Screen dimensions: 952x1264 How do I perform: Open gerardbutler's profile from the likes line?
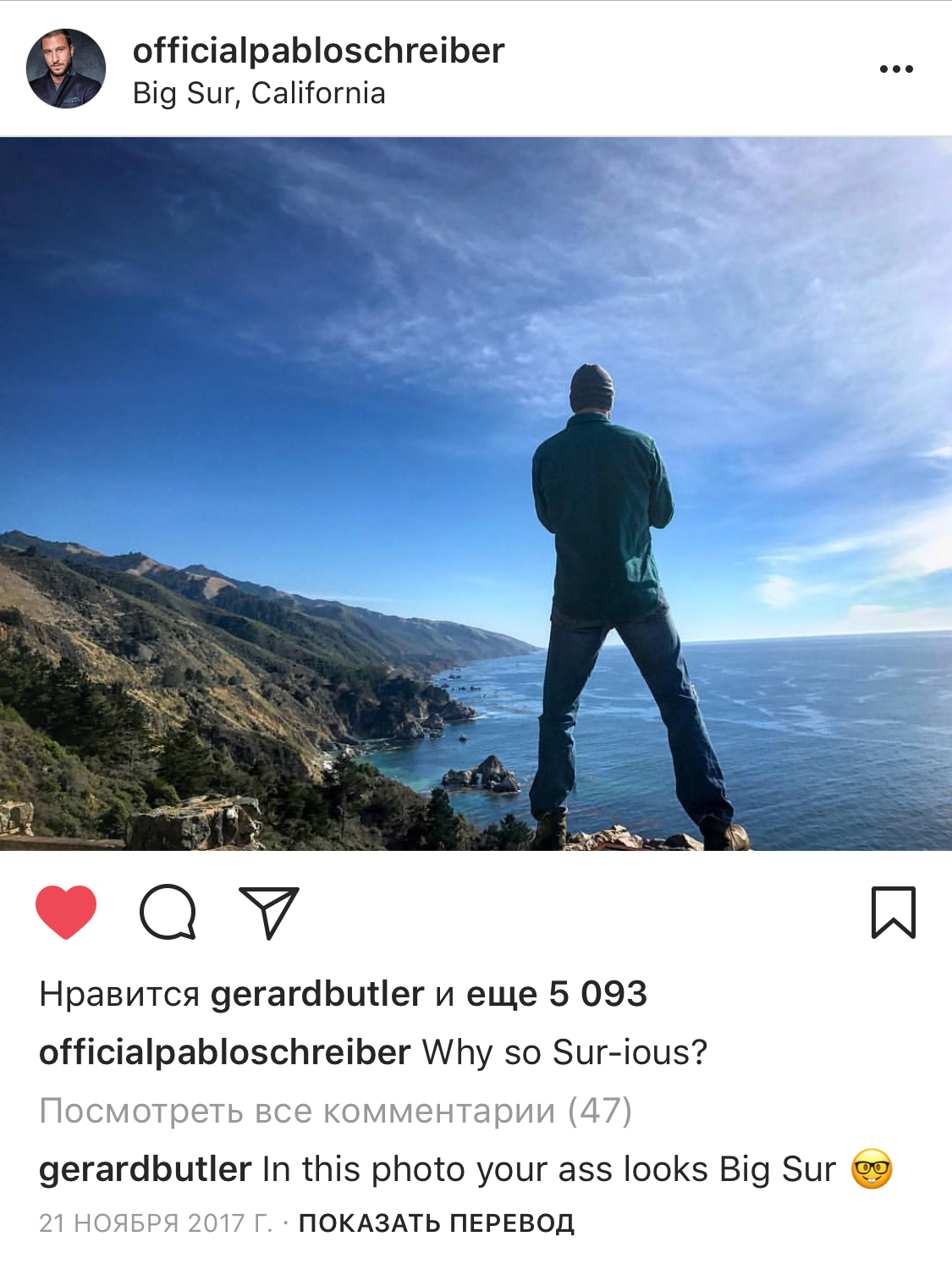pyautogui.click(x=317, y=994)
